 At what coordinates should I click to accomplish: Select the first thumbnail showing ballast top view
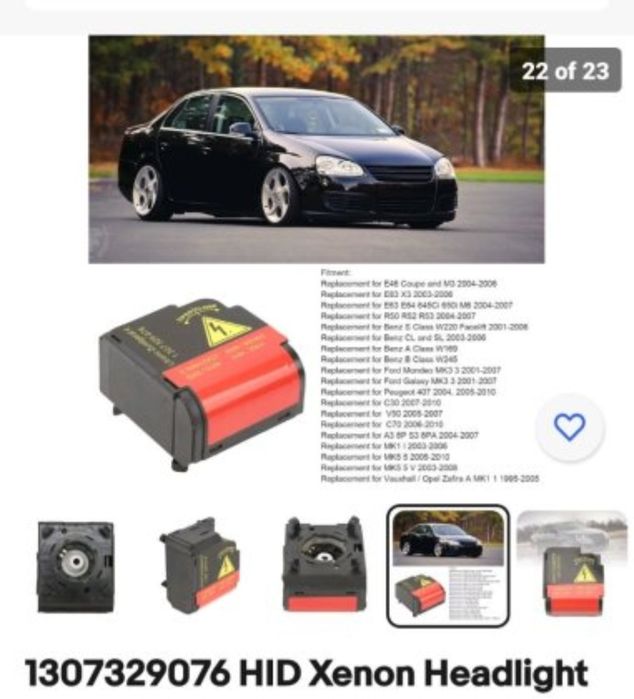(75, 566)
